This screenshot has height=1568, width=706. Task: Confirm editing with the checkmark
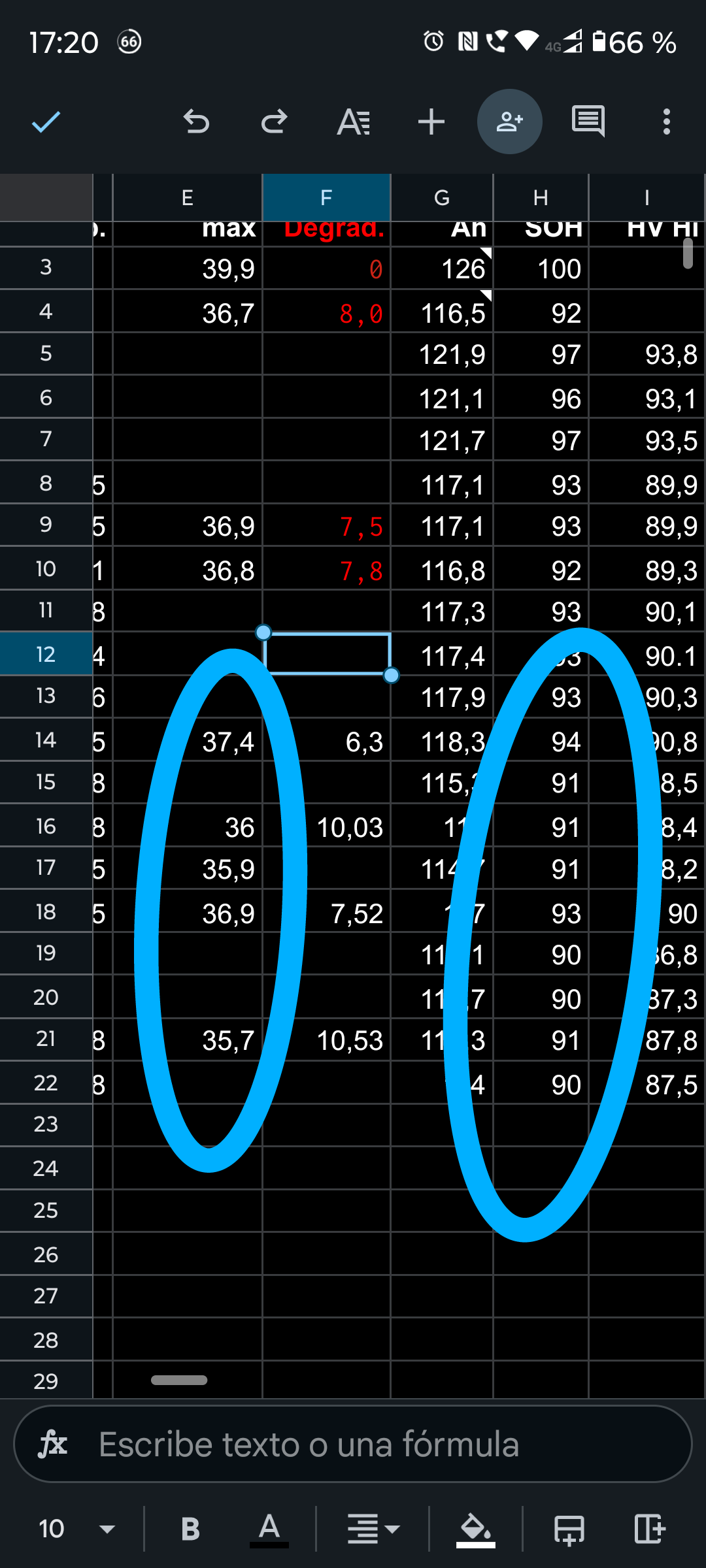pos(46,122)
